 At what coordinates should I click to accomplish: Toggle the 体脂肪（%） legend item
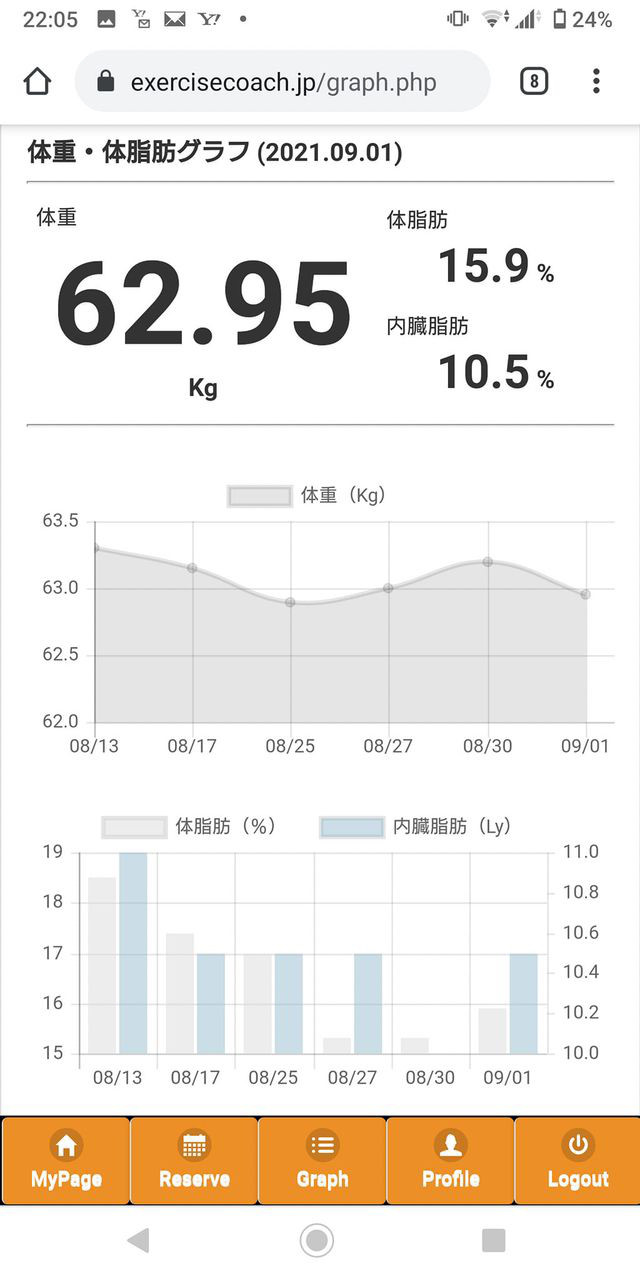(189, 827)
